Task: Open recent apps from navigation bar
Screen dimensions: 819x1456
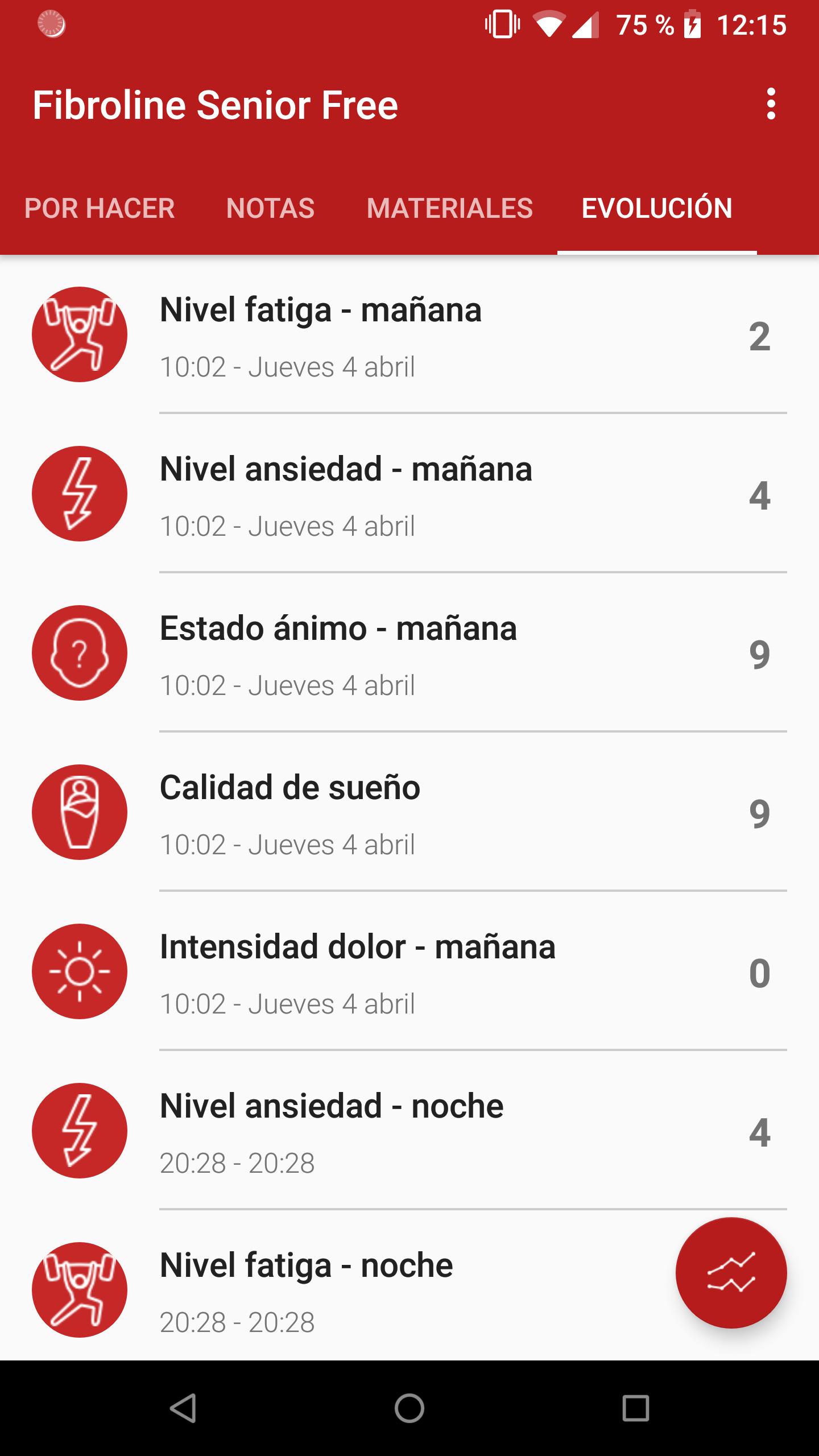Action: [x=635, y=1408]
